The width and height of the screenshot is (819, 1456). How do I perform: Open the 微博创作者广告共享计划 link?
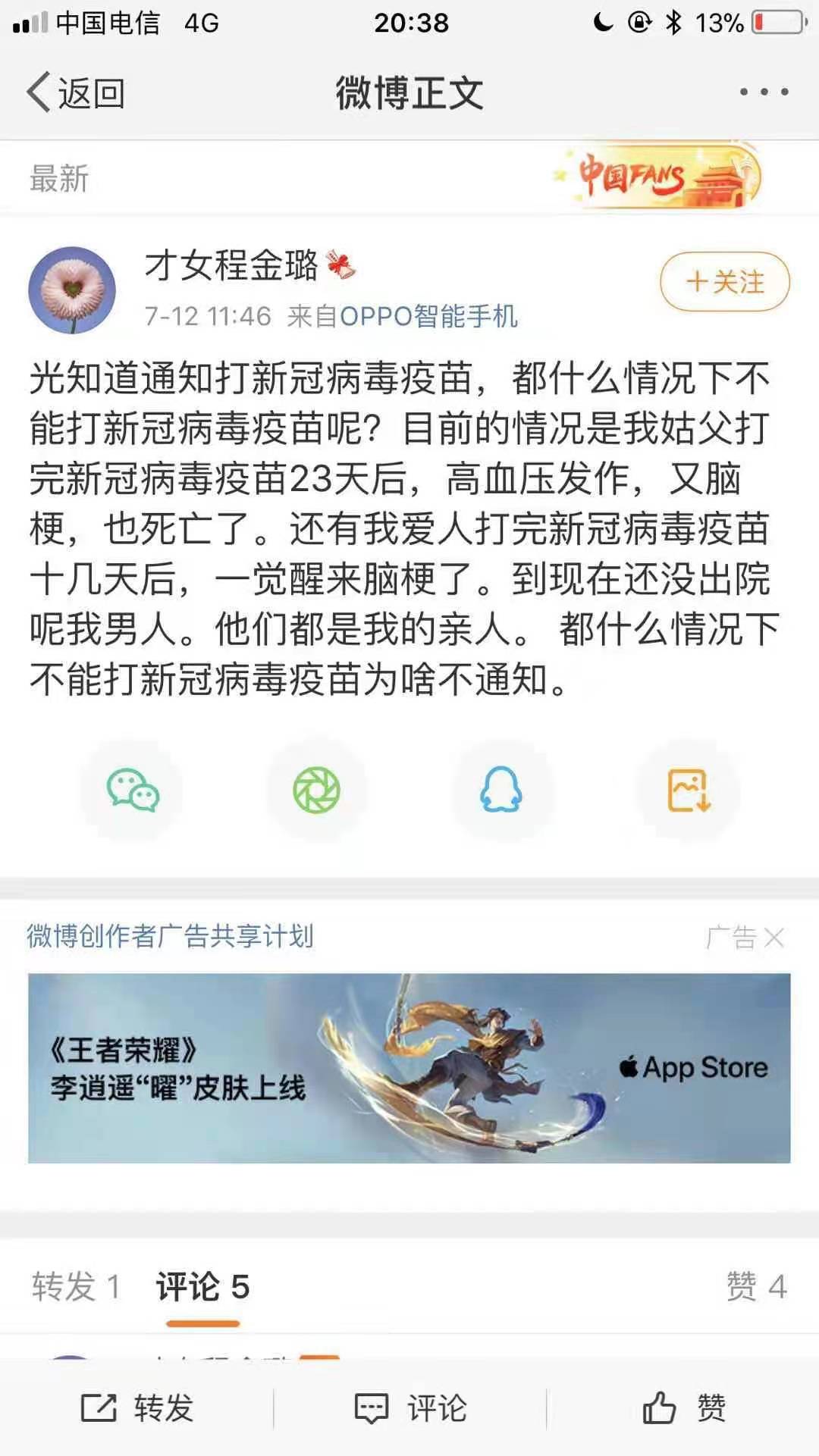(x=170, y=937)
